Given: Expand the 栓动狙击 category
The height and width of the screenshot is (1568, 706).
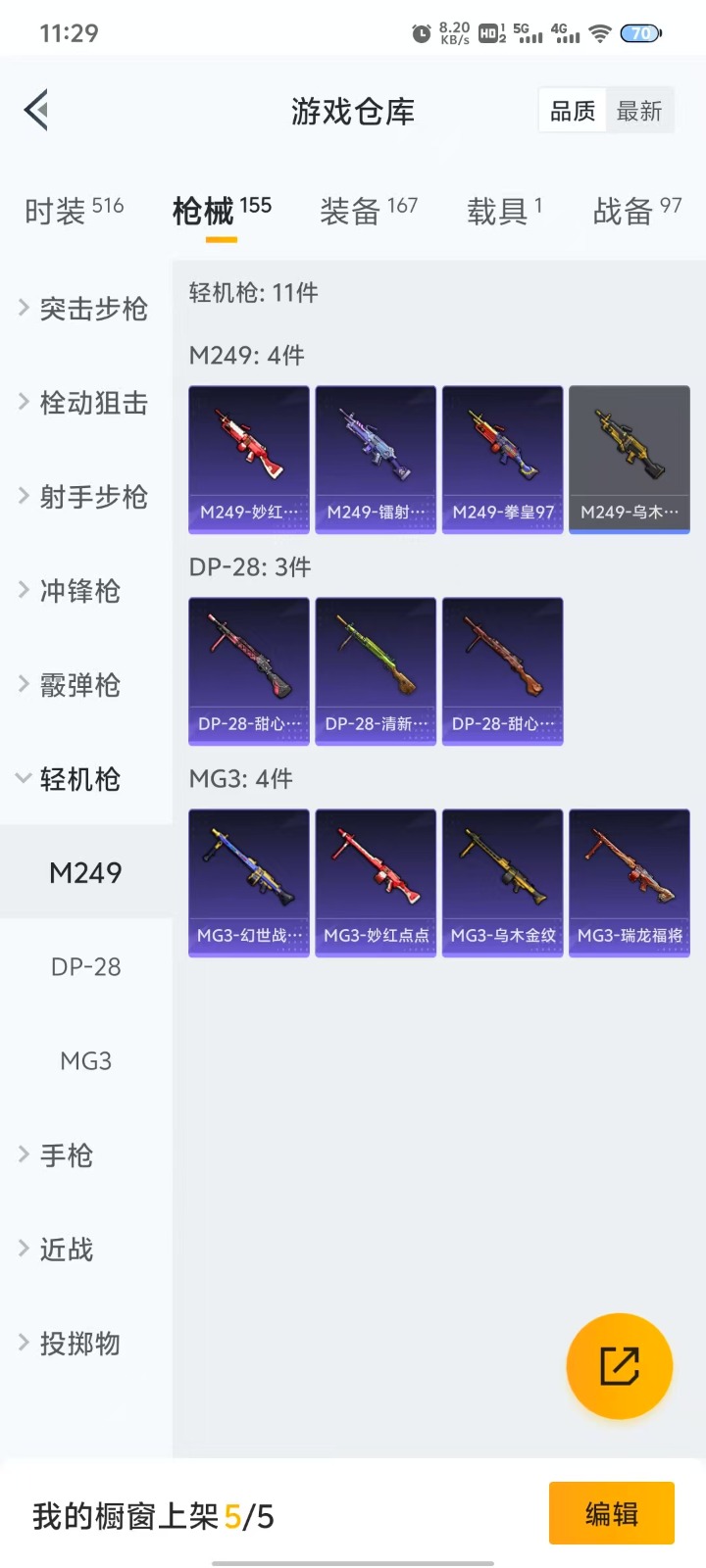Looking at the screenshot, I should (84, 403).
